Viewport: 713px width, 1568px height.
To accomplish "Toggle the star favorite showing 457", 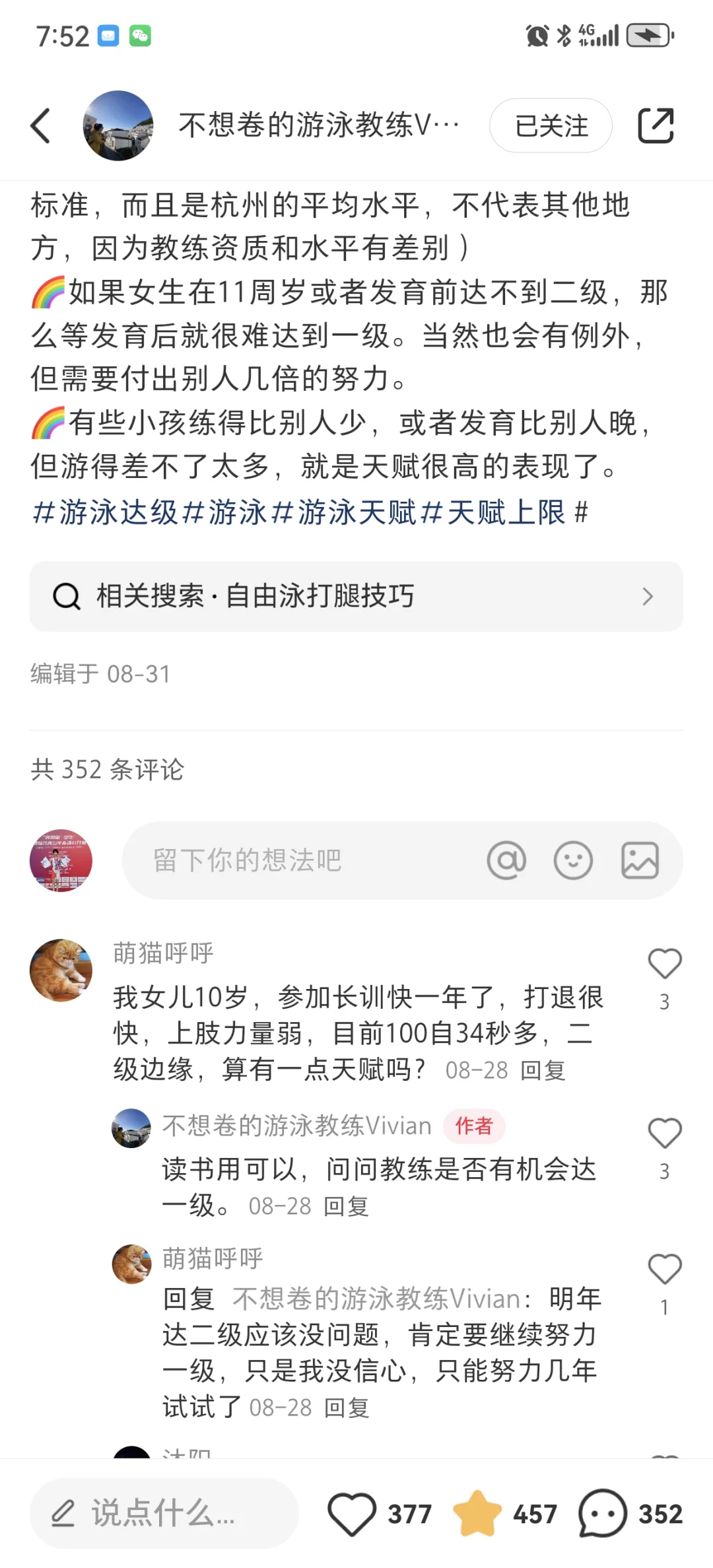I will [x=477, y=1513].
